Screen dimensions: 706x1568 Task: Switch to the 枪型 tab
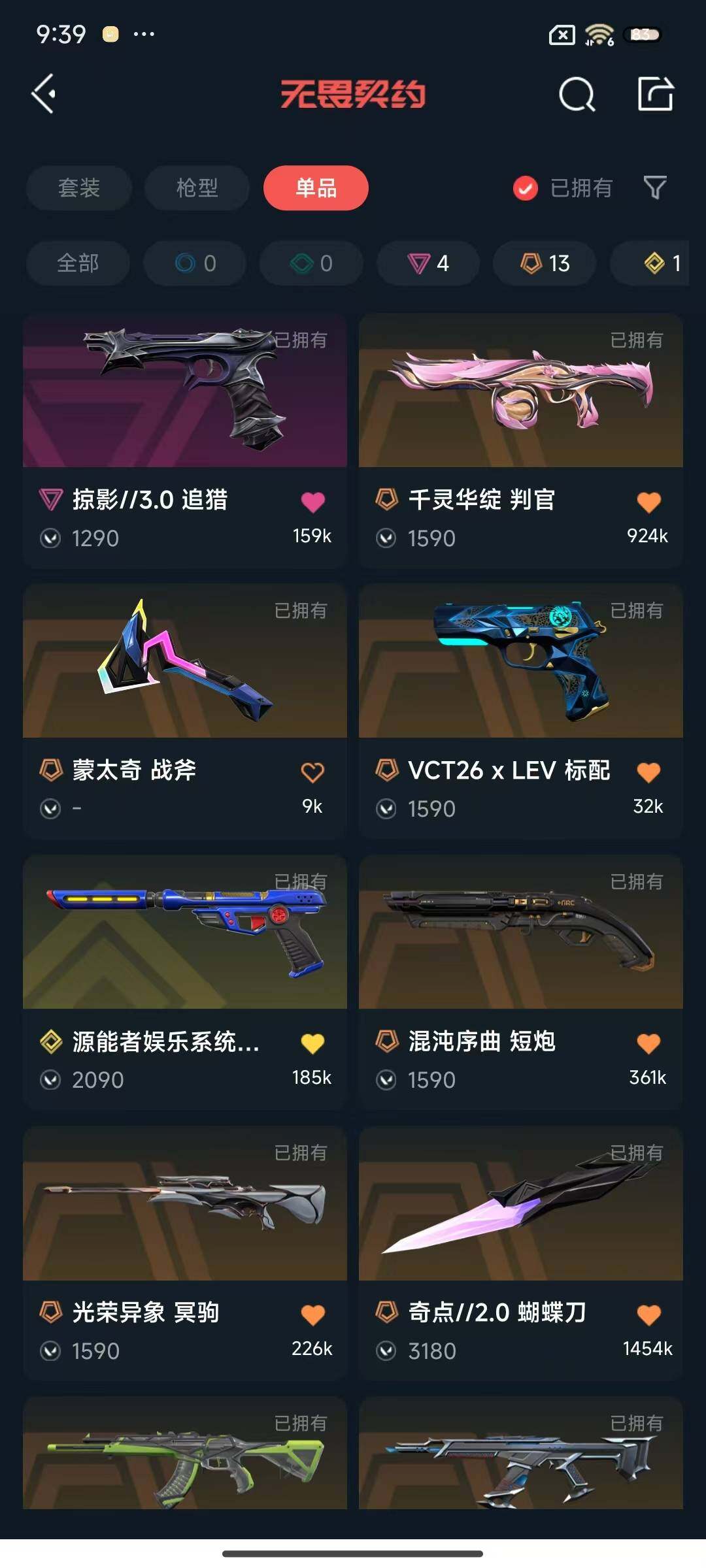pyautogui.click(x=197, y=188)
